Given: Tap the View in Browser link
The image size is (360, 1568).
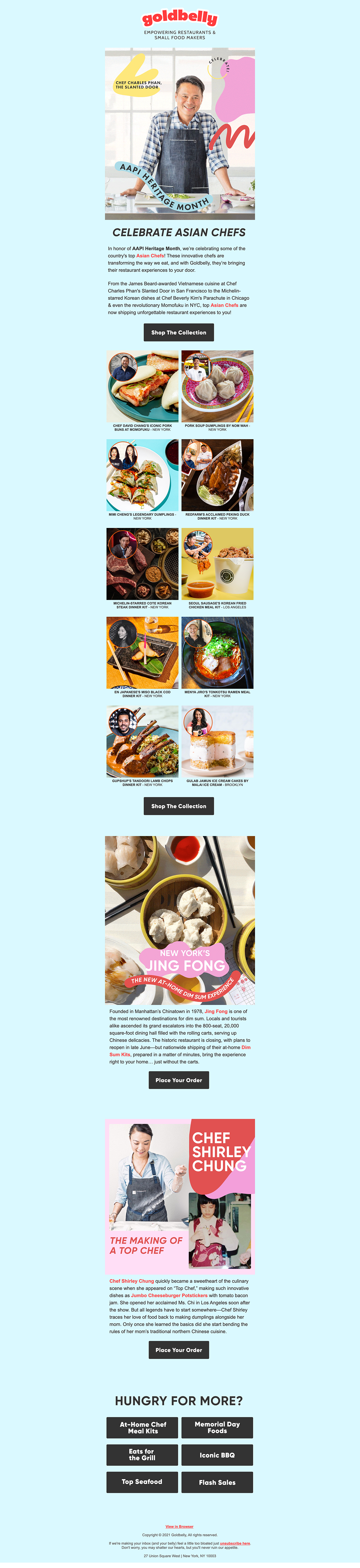Looking at the screenshot, I should [179, 1526].
